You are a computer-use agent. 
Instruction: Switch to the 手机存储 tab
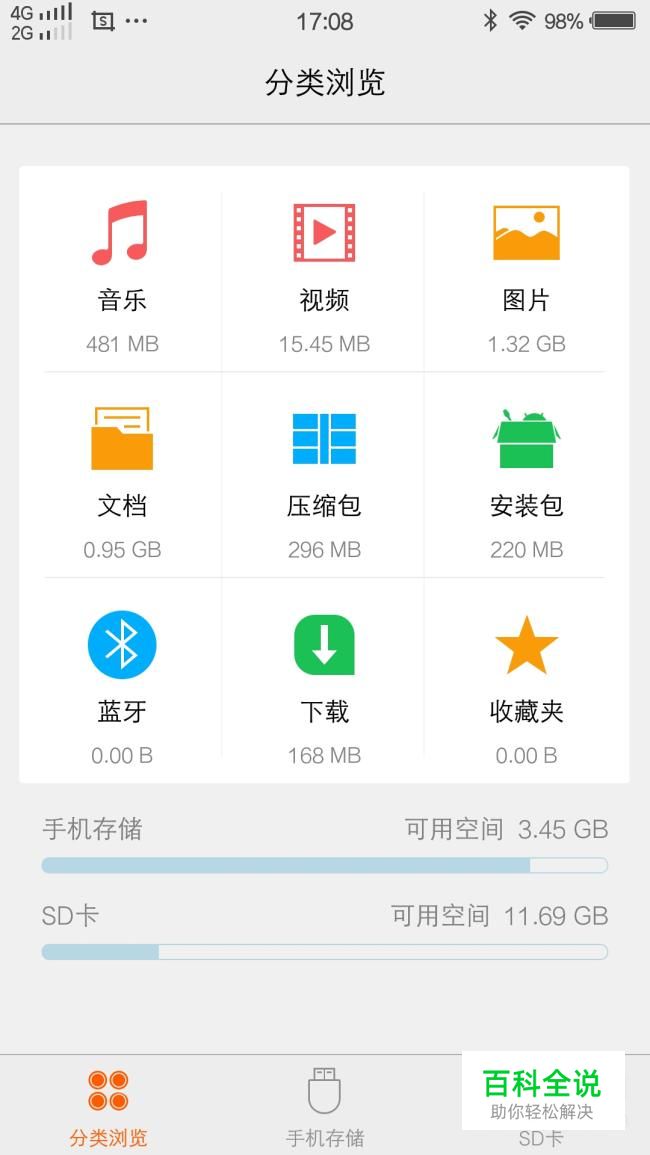[324, 1107]
